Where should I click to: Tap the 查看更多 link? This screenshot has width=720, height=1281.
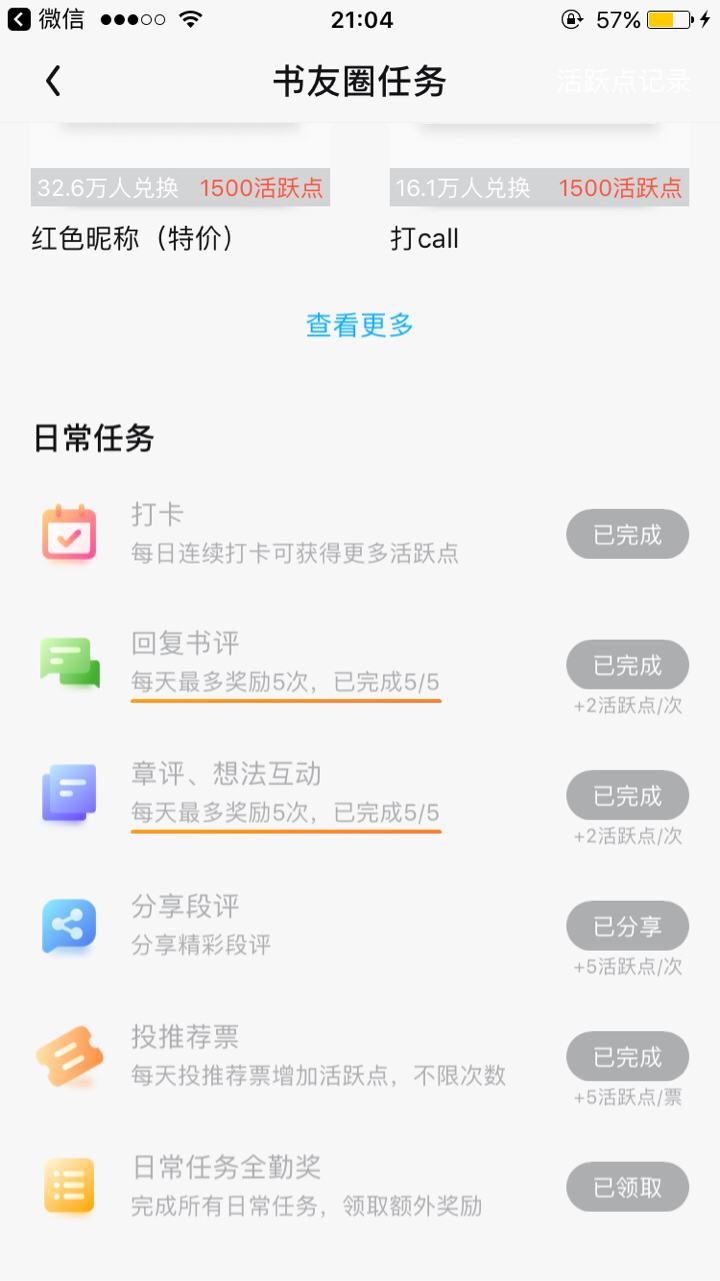pyautogui.click(x=360, y=325)
